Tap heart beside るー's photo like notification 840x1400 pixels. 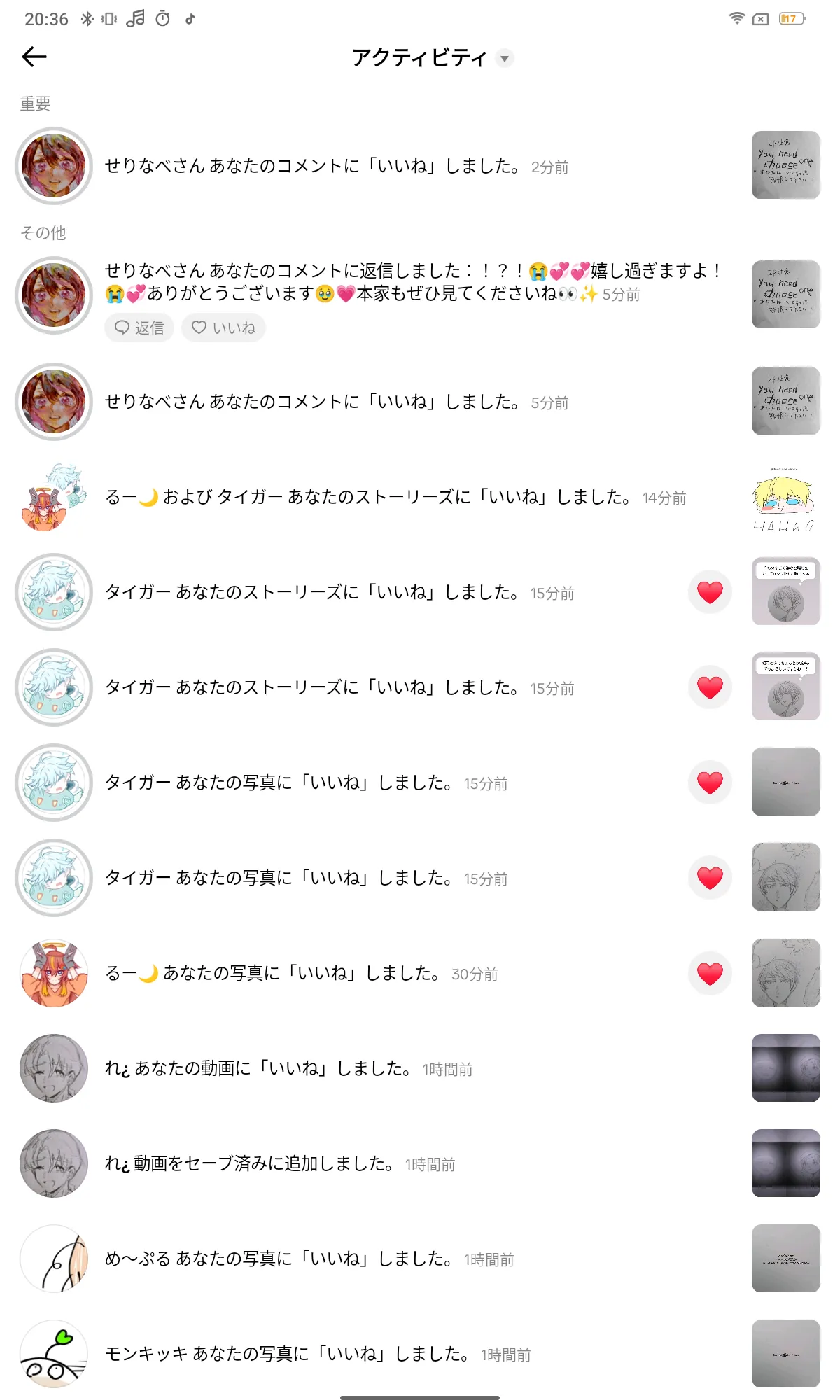click(x=710, y=973)
